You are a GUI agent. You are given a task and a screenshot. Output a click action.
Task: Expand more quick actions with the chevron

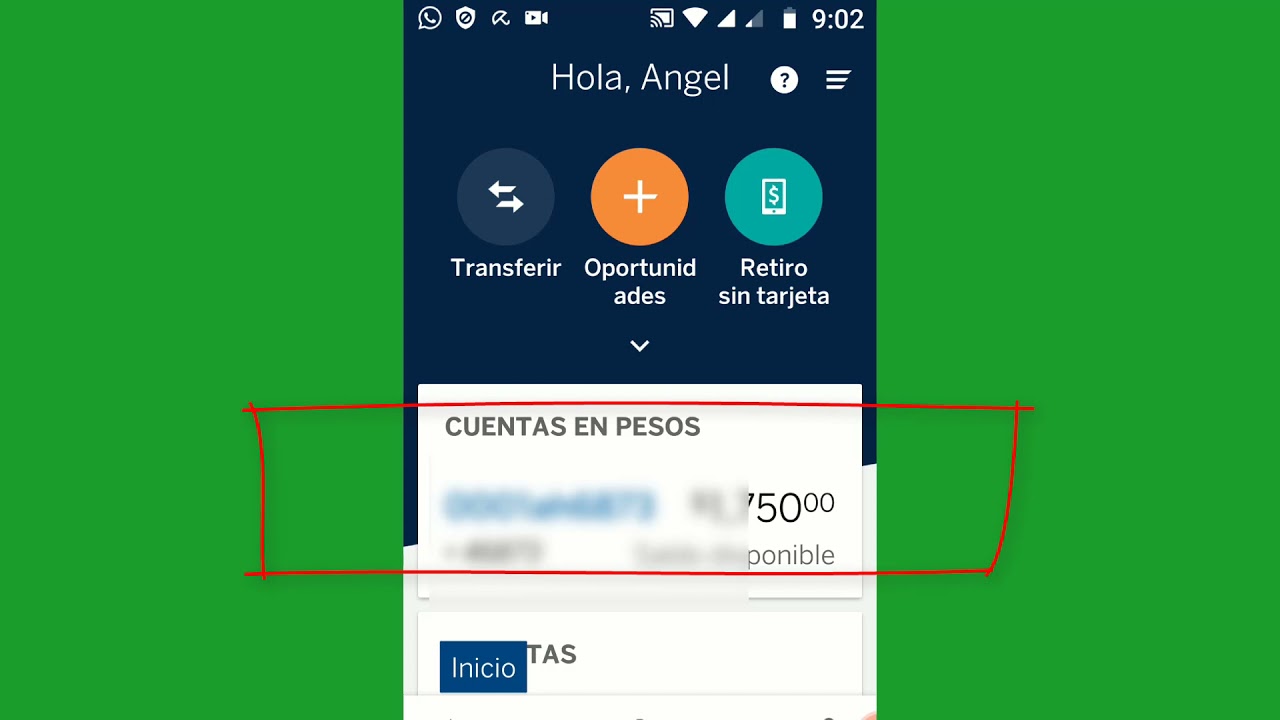640,346
